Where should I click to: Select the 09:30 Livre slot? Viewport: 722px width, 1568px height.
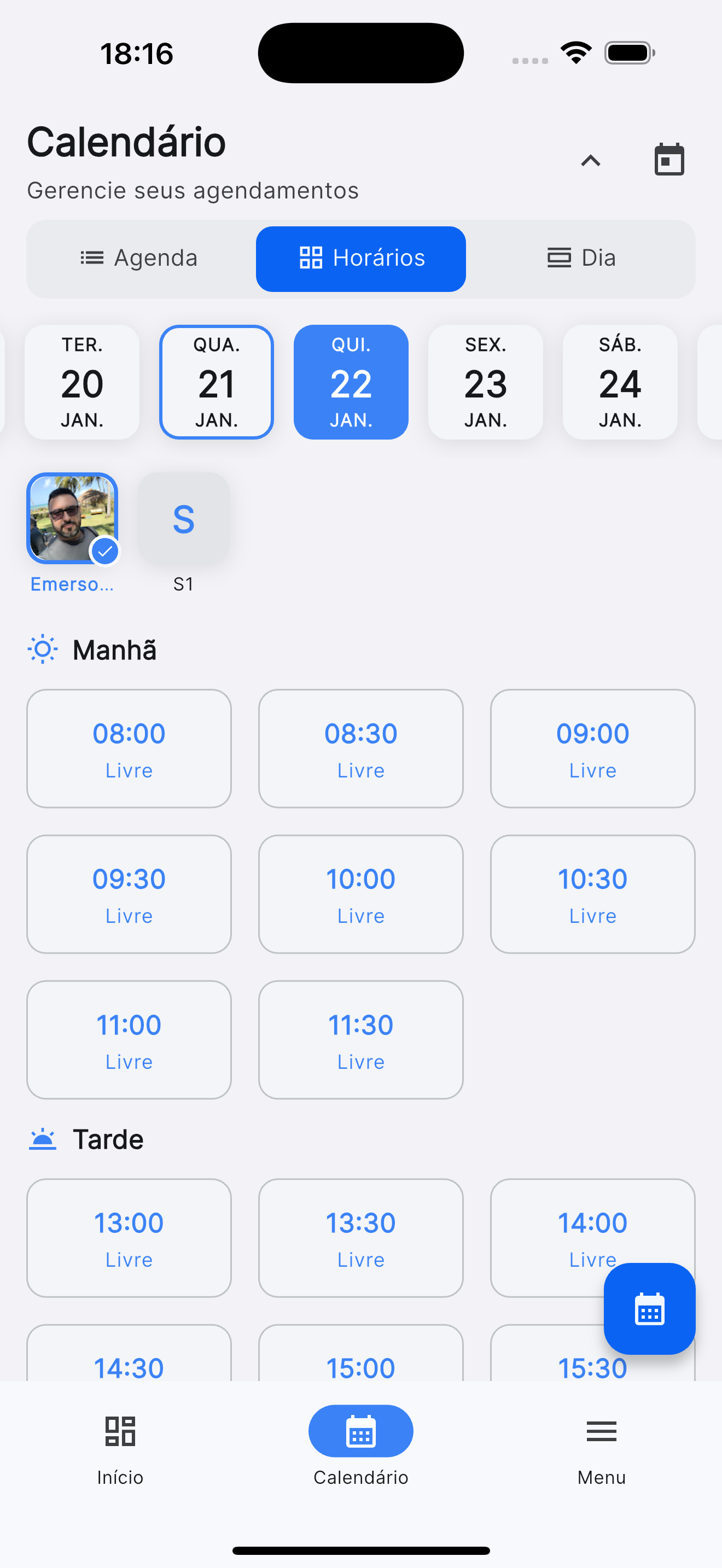tap(129, 893)
